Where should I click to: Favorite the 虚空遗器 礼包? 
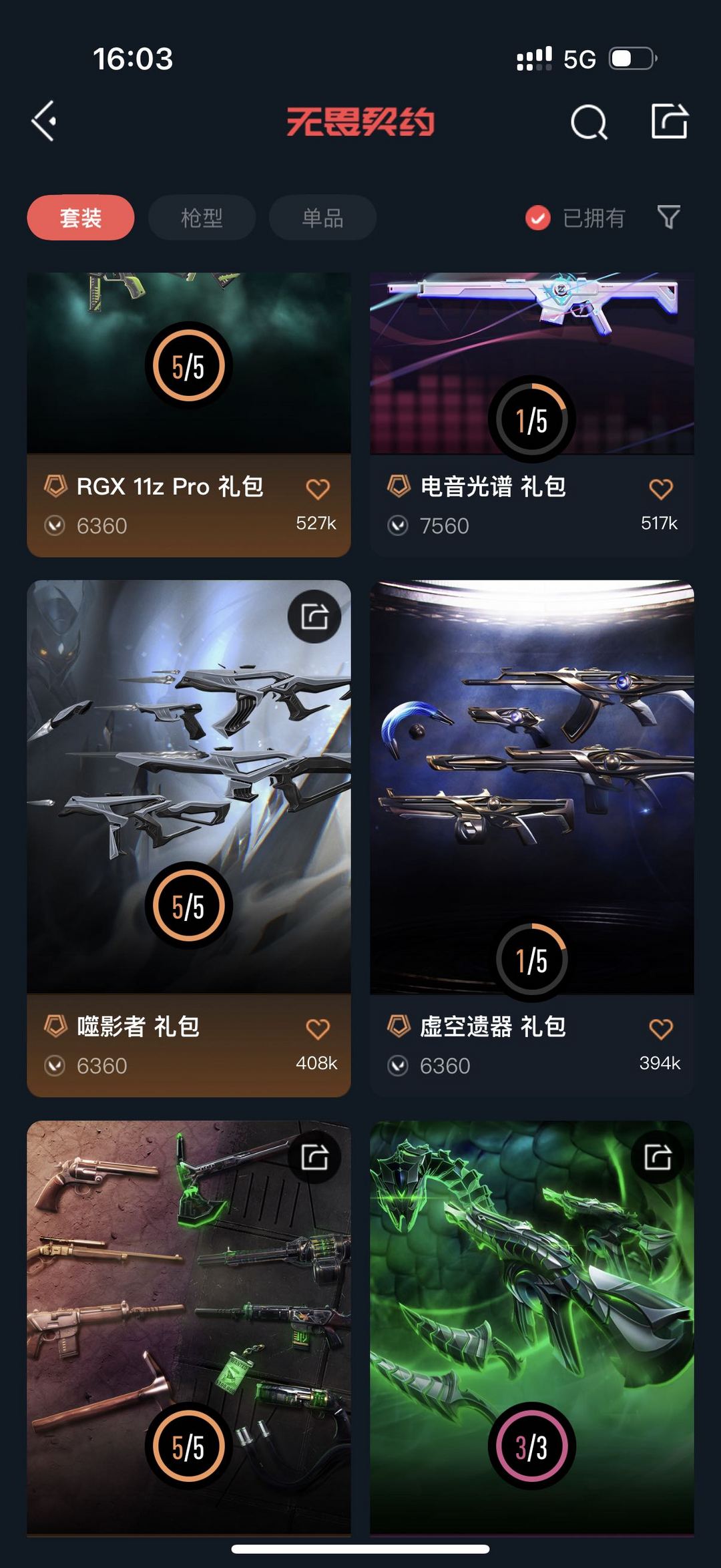click(x=661, y=1029)
